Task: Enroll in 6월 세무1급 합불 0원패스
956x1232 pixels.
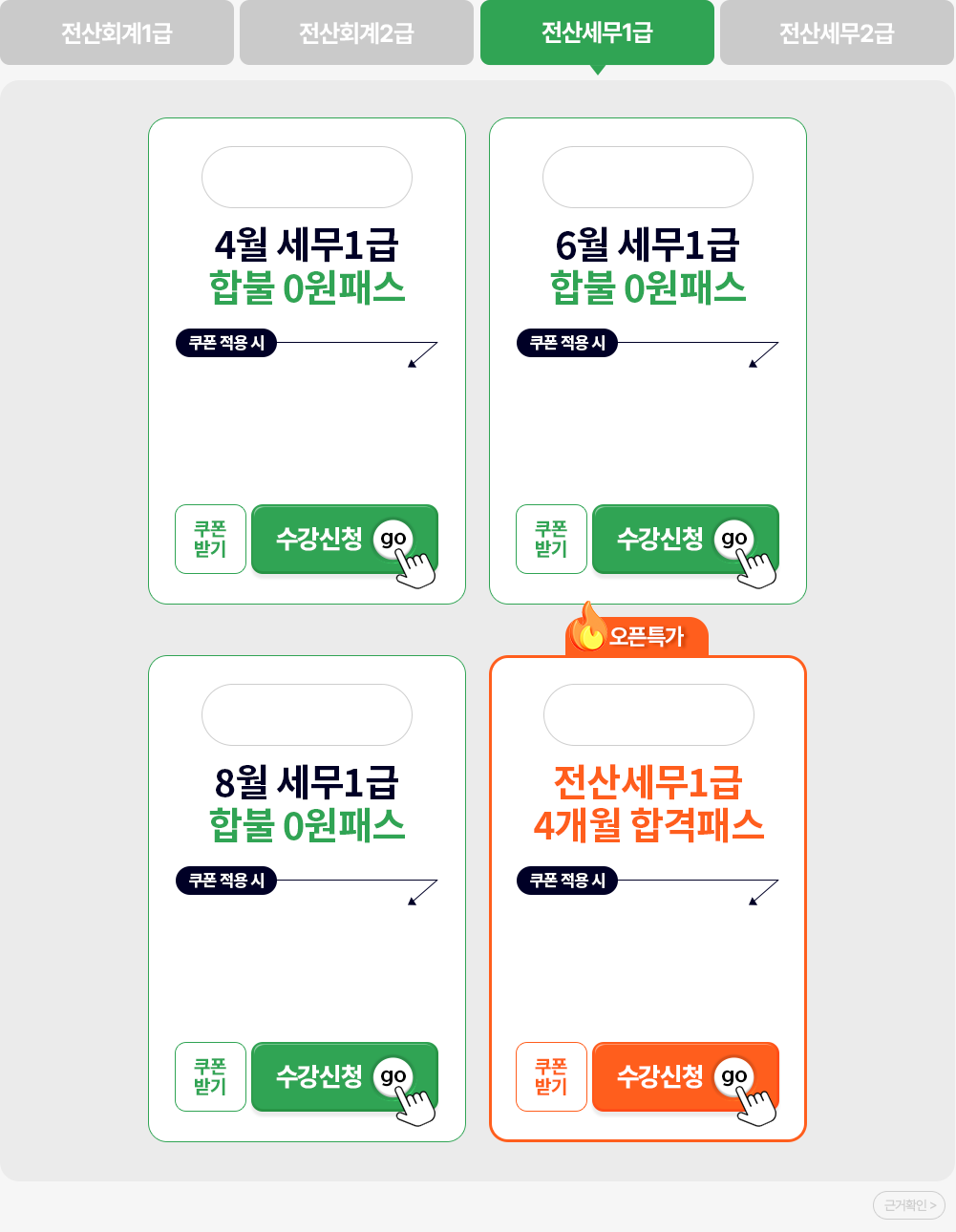Action: pos(685,539)
